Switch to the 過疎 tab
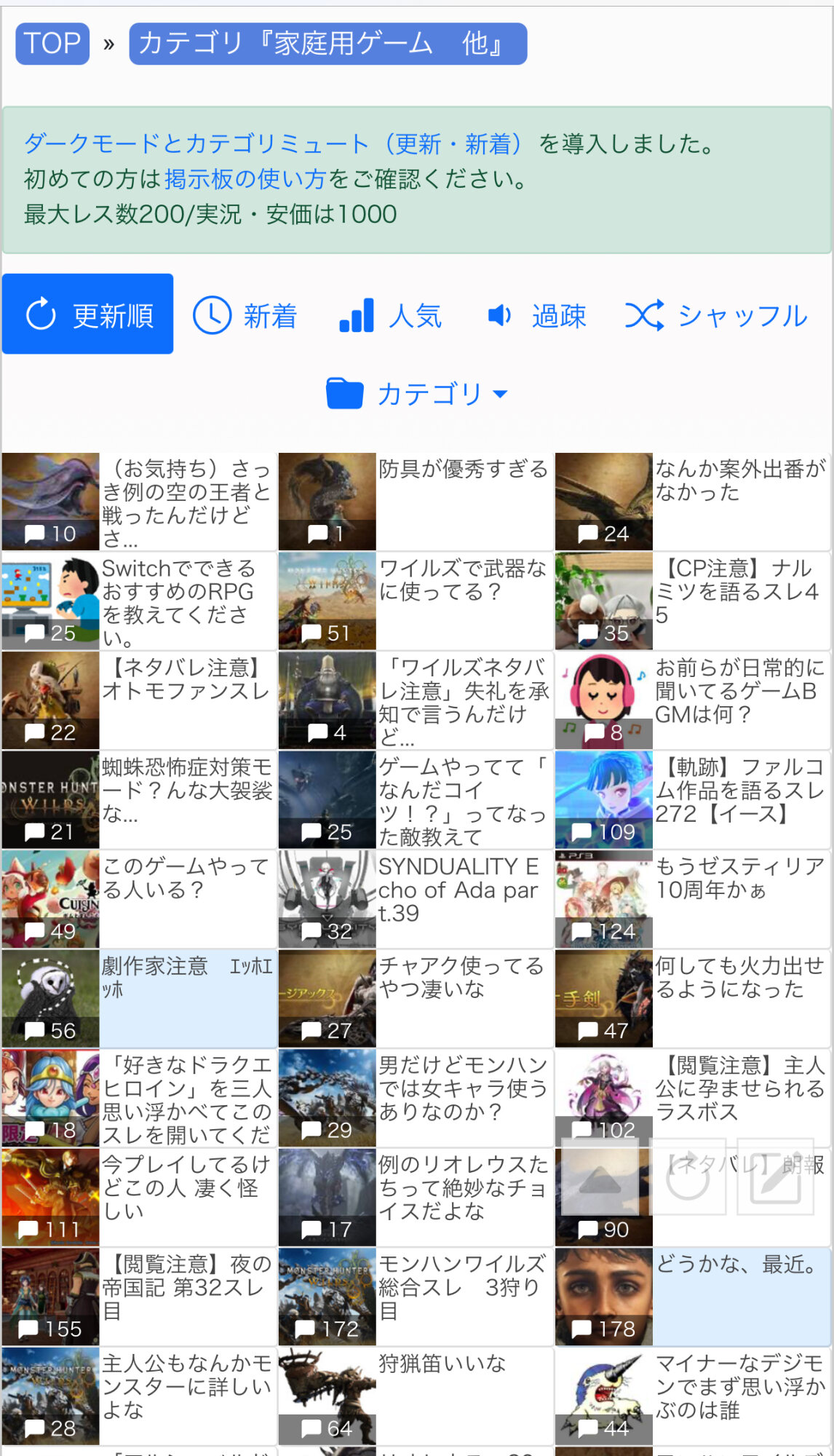Screen dimensions: 834x1456 (537, 316)
